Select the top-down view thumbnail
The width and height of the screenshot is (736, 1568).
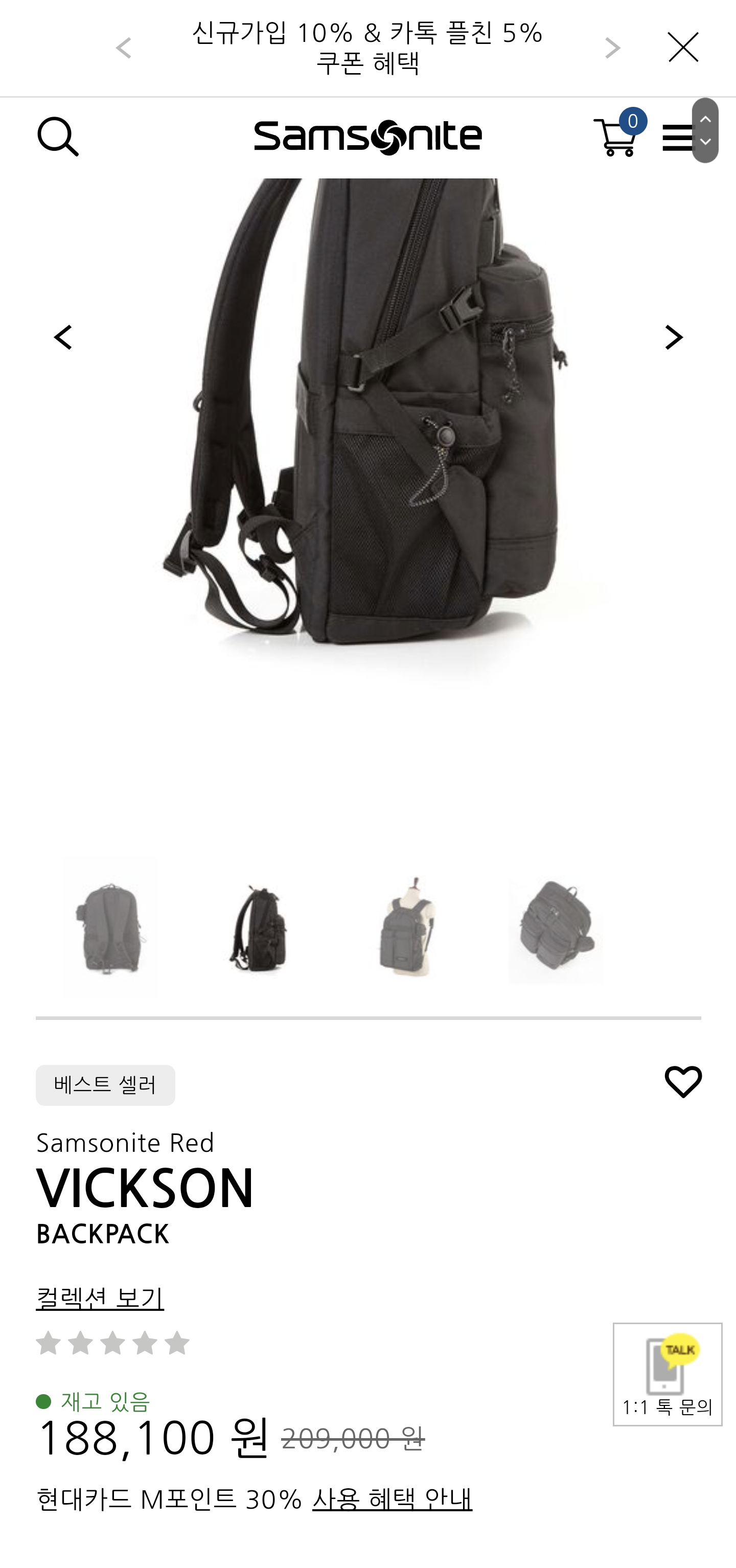[555, 929]
